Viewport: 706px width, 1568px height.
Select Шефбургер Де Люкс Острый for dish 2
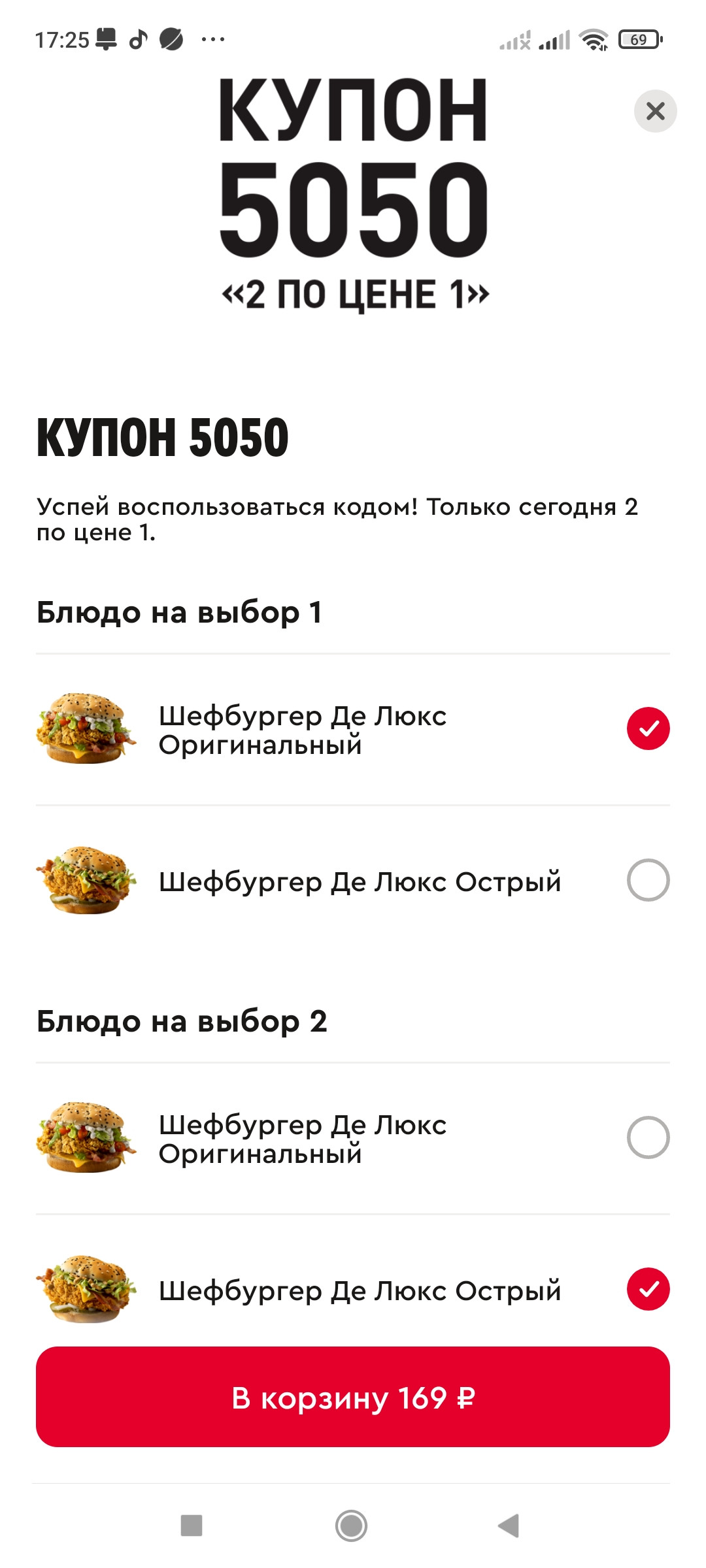(x=648, y=1289)
